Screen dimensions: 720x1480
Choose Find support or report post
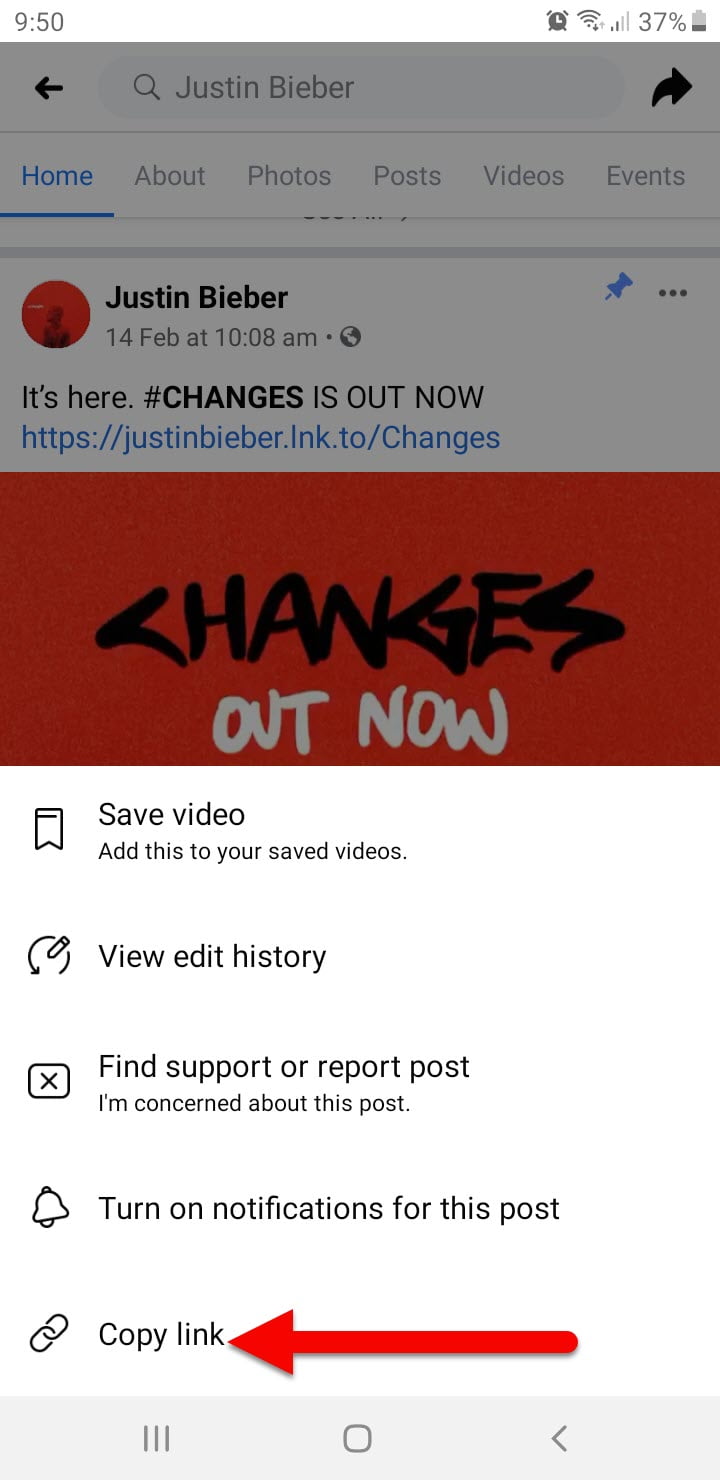pos(360,1082)
